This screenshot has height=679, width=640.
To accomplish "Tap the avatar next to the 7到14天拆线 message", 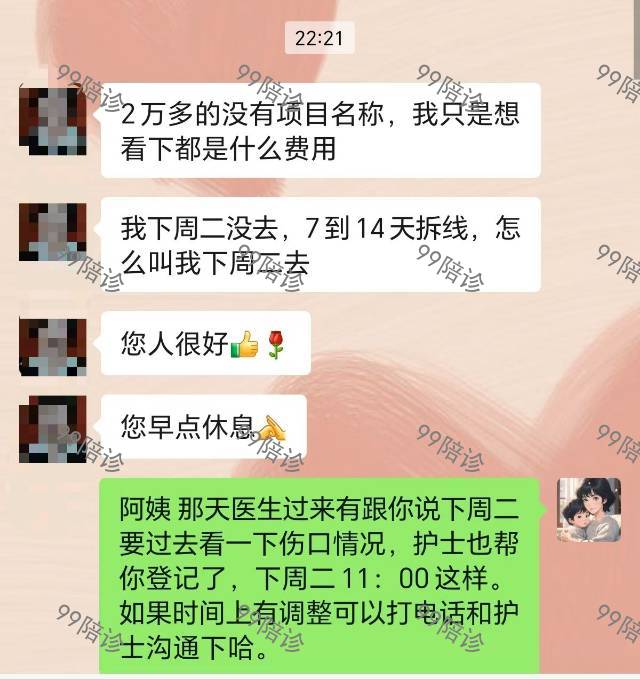I will [x=53, y=232].
